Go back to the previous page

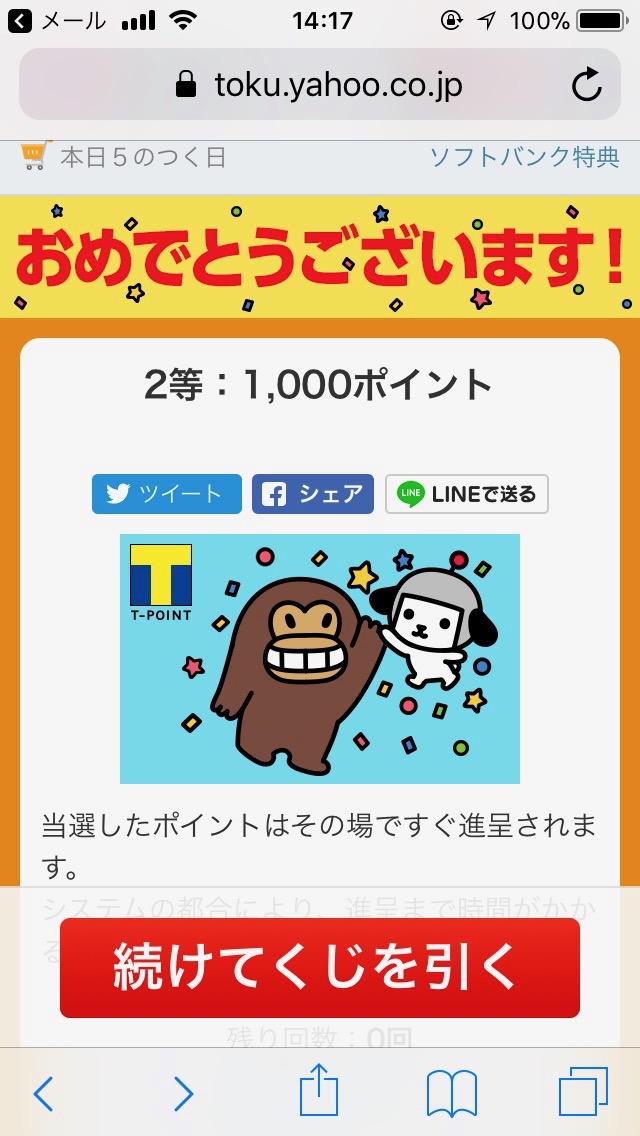43,1094
